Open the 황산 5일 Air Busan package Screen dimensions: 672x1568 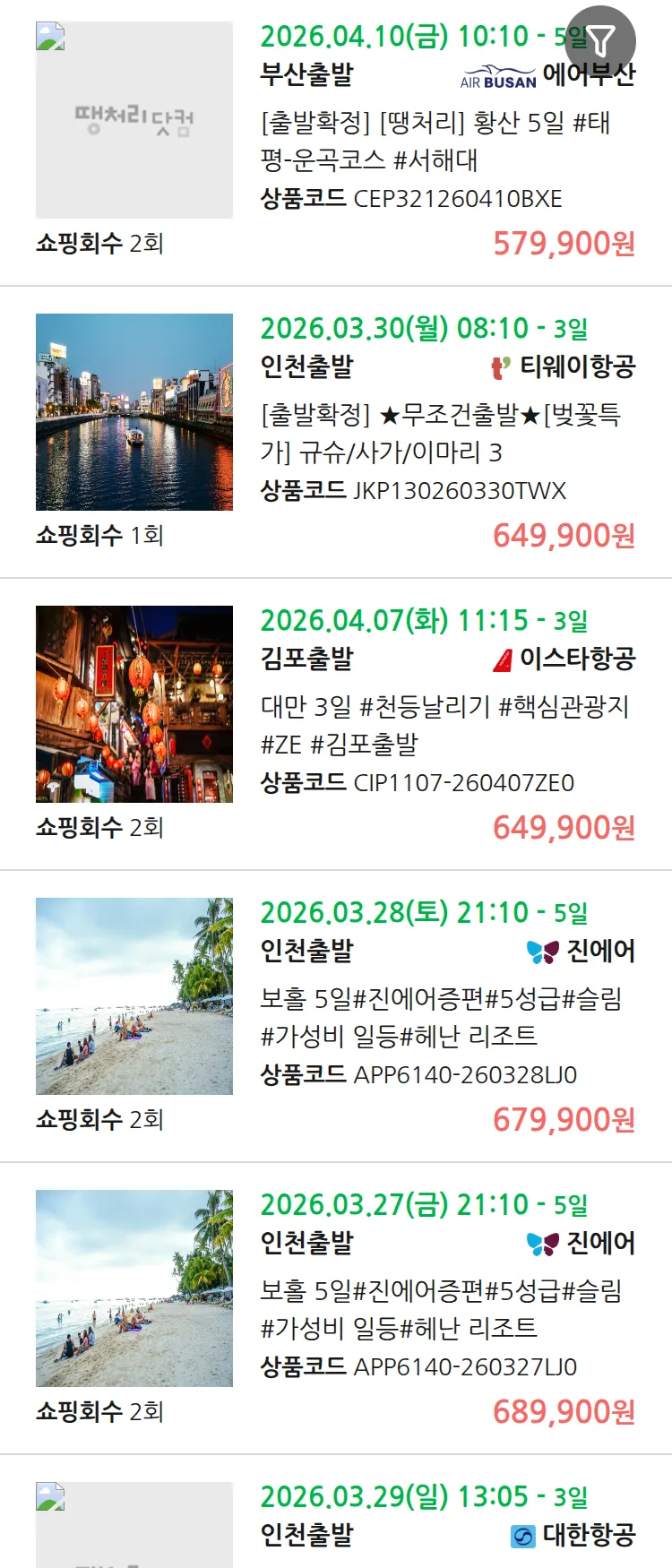tap(435, 142)
